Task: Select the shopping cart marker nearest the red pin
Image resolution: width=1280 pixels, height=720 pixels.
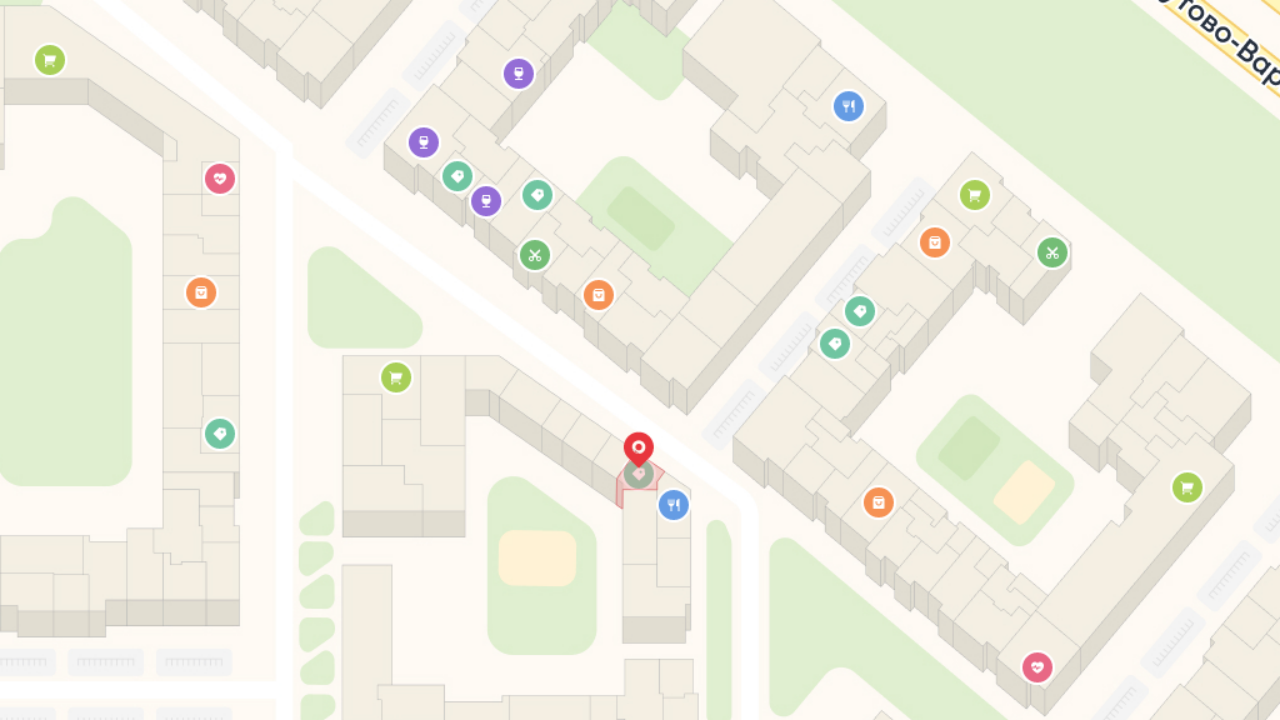Action: (396, 378)
